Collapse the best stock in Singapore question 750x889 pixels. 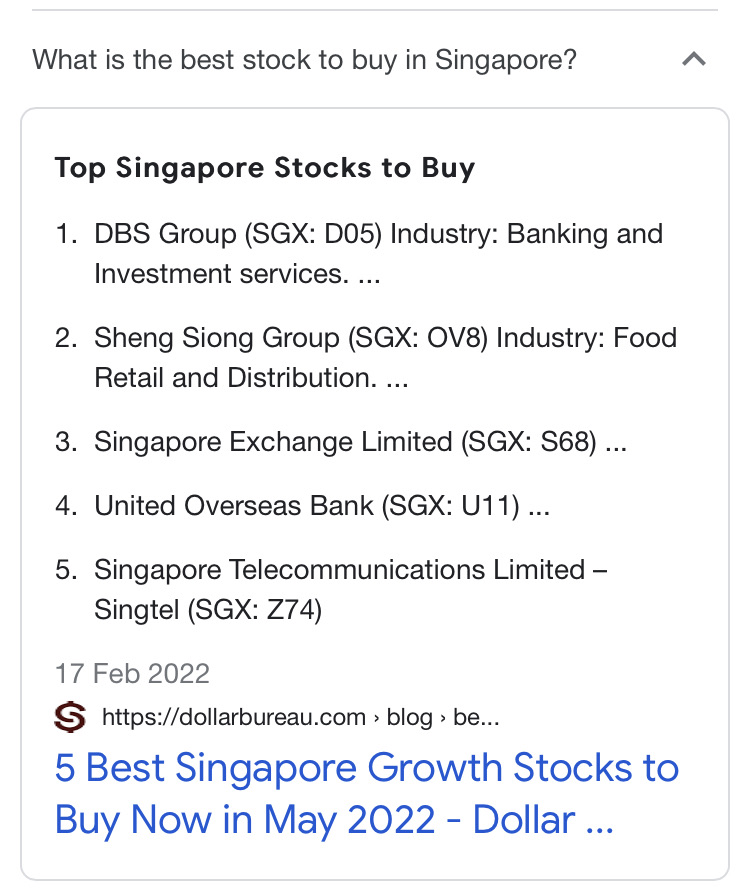click(x=693, y=60)
